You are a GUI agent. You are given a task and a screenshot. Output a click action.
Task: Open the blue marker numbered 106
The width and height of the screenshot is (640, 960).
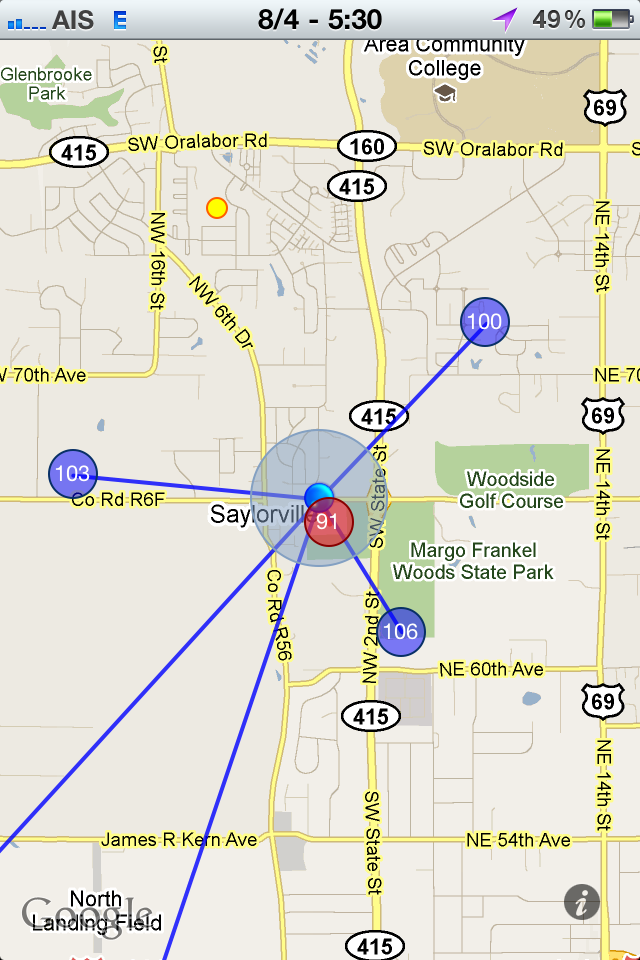[x=401, y=631]
